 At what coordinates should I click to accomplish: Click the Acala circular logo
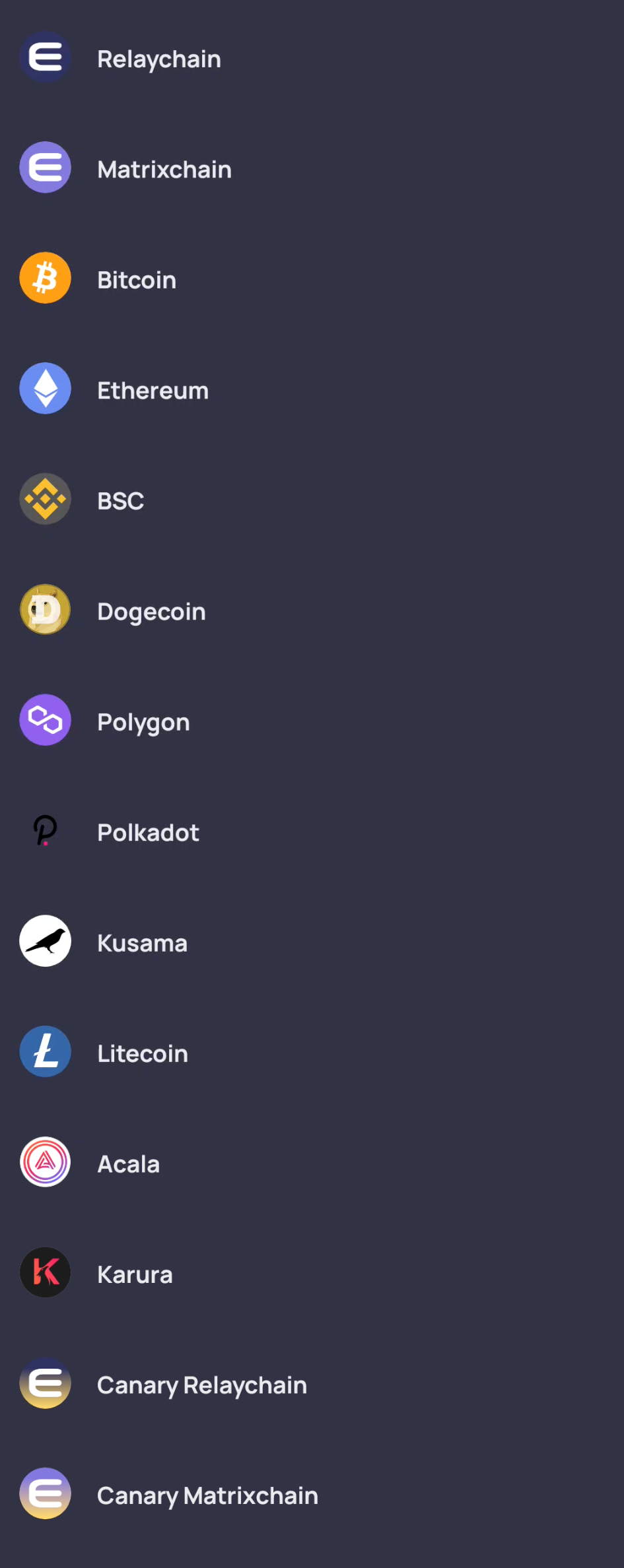pos(45,1163)
